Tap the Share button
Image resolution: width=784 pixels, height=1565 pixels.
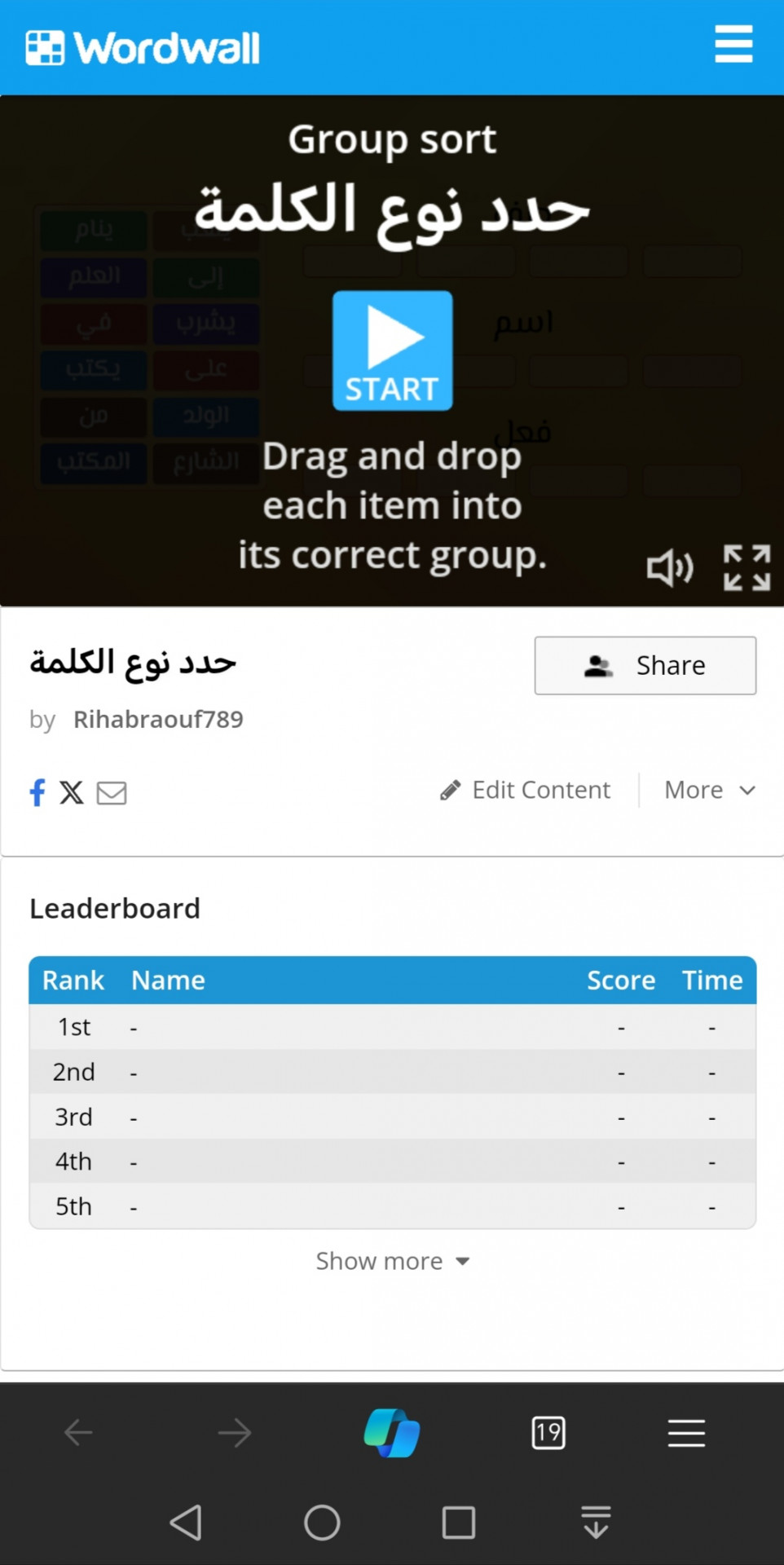(x=645, y=666)
